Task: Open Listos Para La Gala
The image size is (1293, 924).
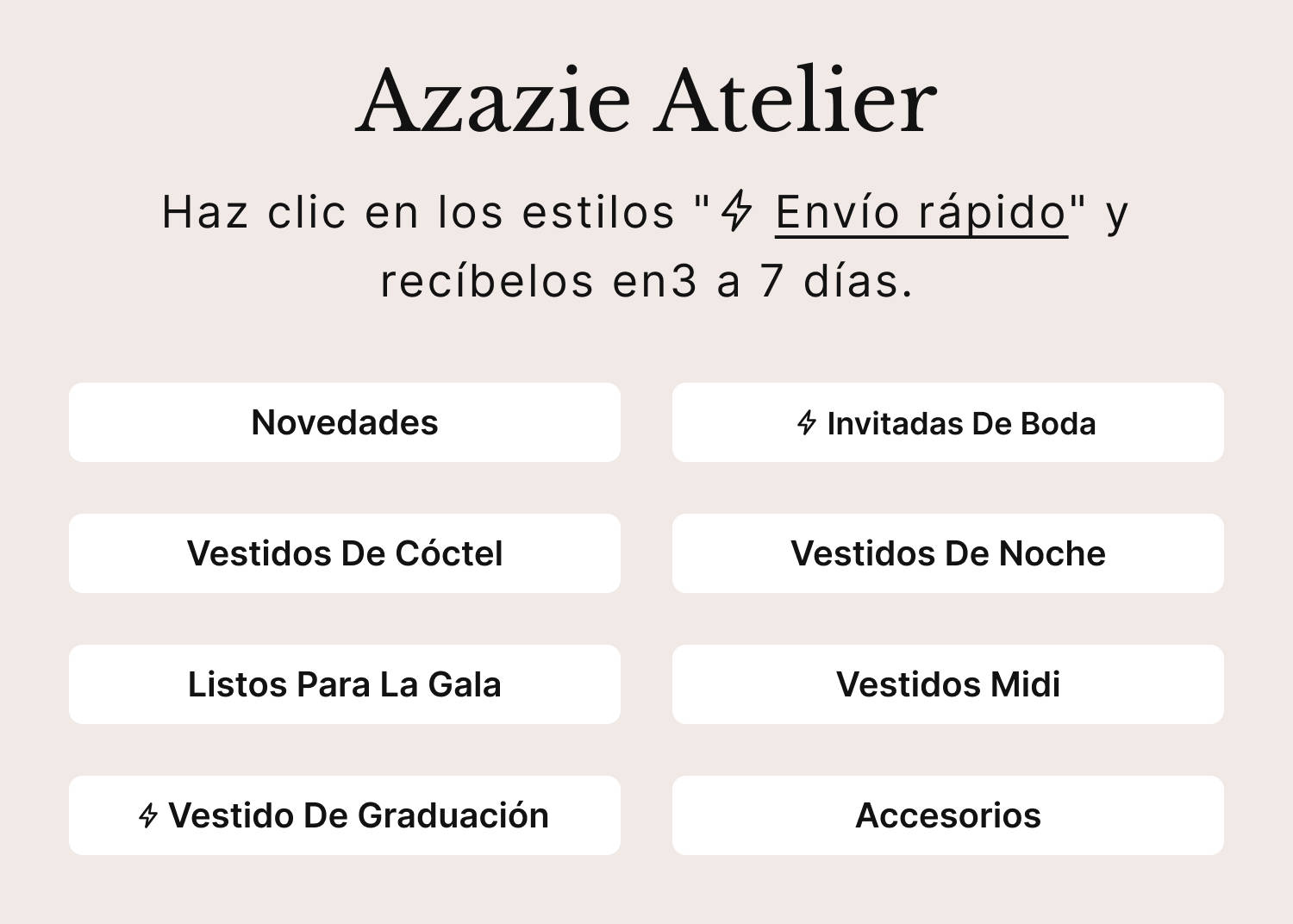Action: click(345, 684)
